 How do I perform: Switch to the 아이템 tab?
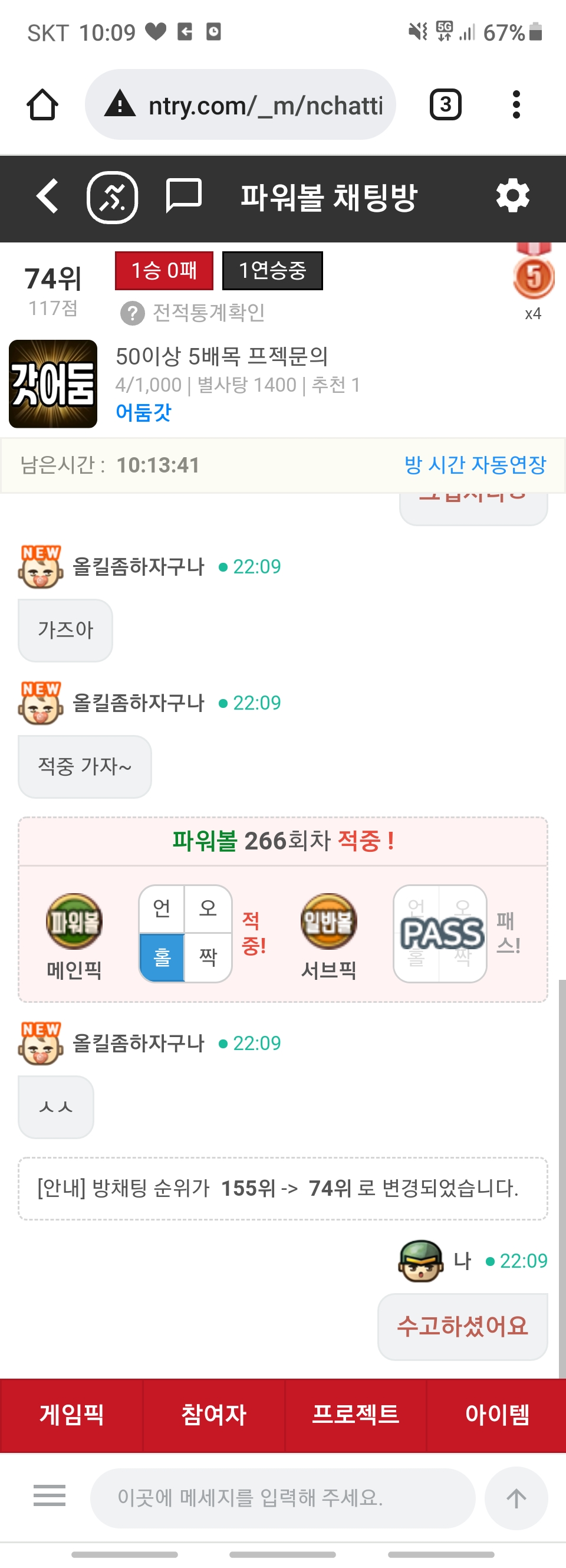tap(496, 1413)
